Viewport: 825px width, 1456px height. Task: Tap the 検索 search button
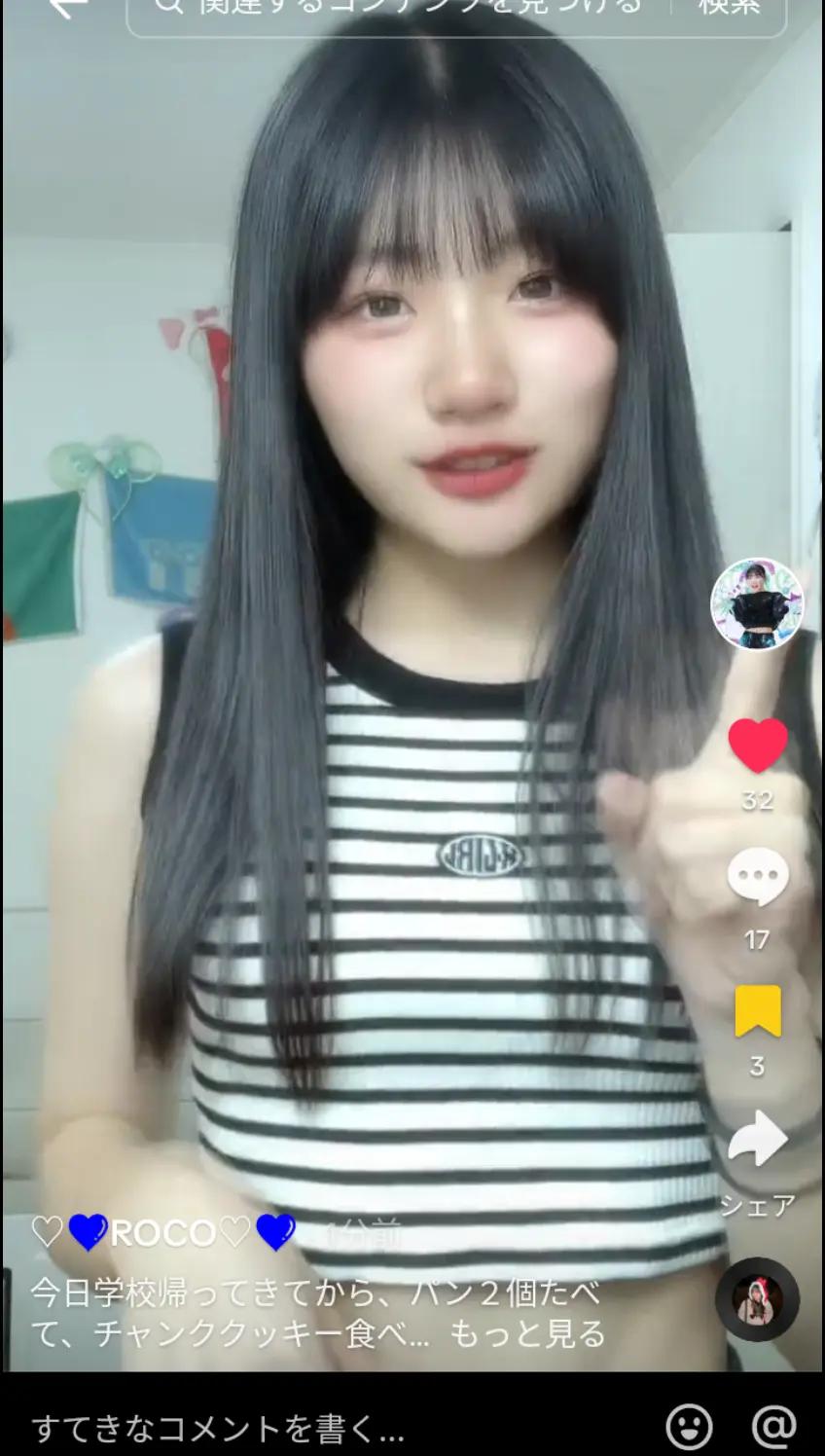(x=729, y=8)
